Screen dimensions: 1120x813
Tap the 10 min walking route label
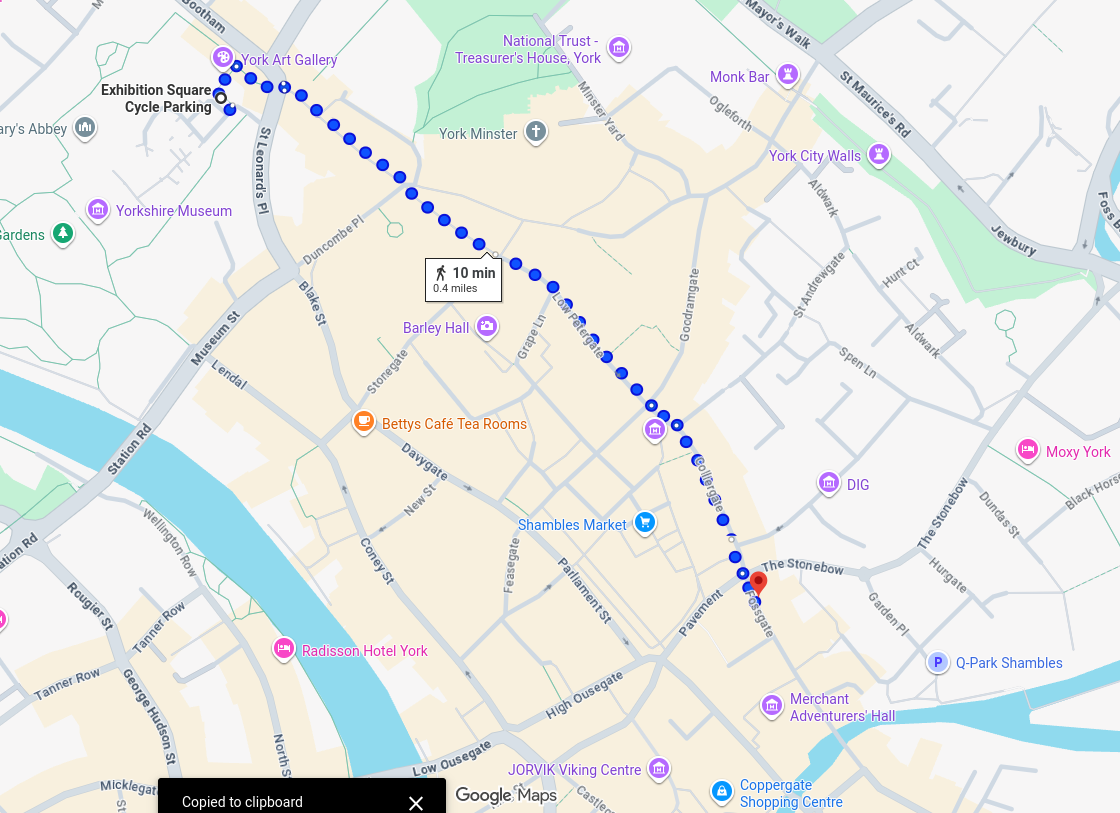click(x=462, y=279)
